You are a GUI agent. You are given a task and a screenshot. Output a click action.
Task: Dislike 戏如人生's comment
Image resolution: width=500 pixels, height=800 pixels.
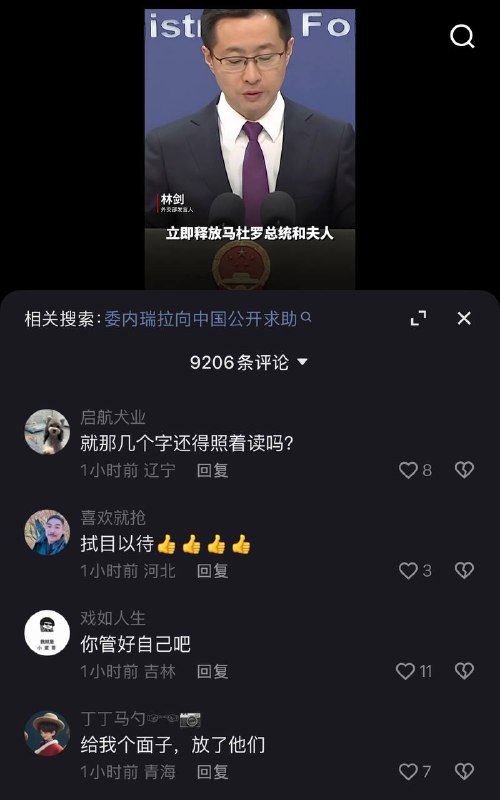point(464,671)
